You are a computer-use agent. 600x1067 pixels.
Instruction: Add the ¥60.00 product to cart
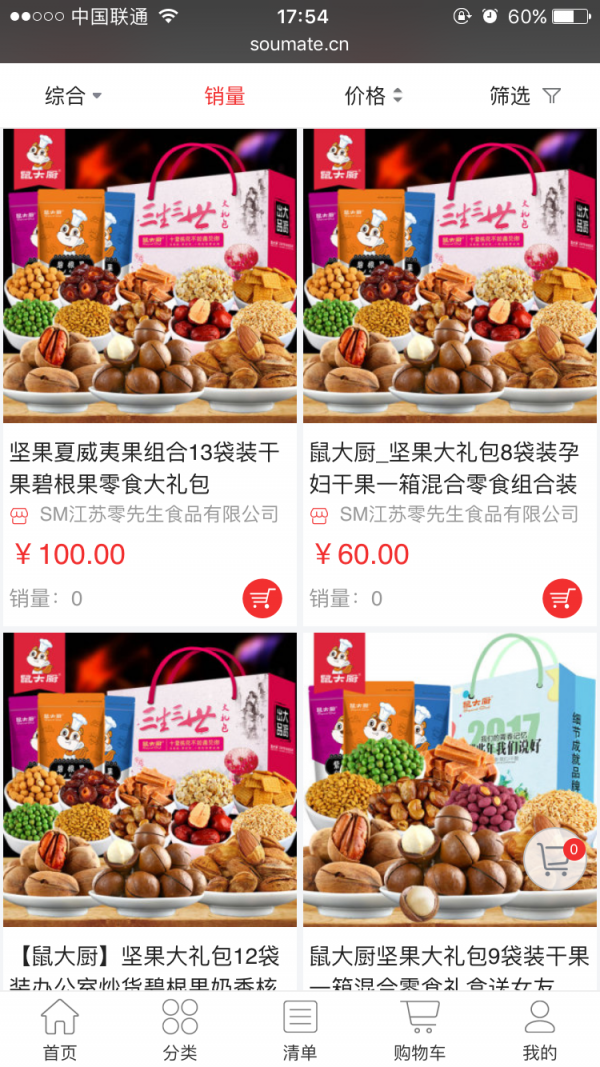click(562, 598)
